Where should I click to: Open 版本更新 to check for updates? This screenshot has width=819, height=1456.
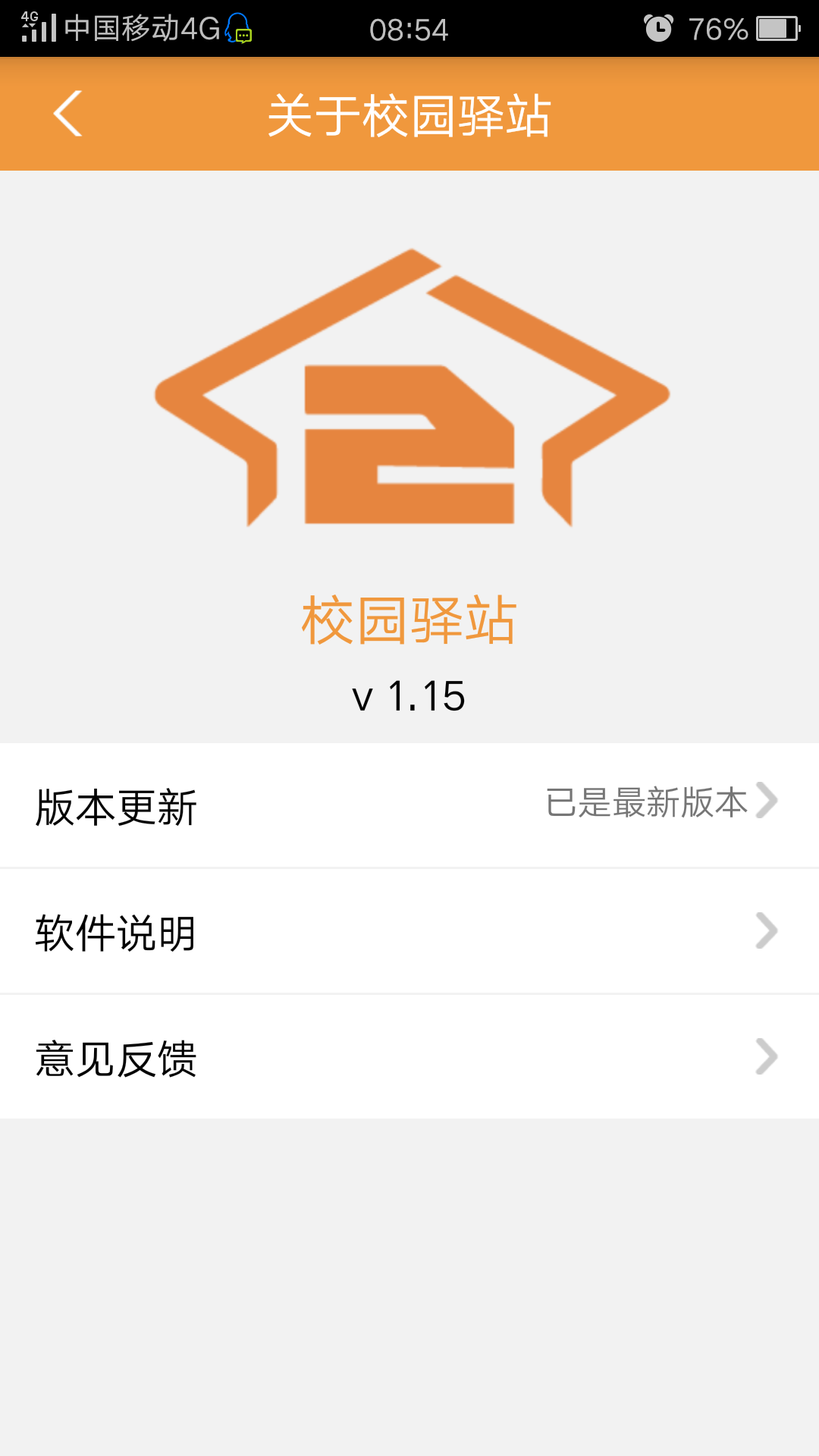409,805
